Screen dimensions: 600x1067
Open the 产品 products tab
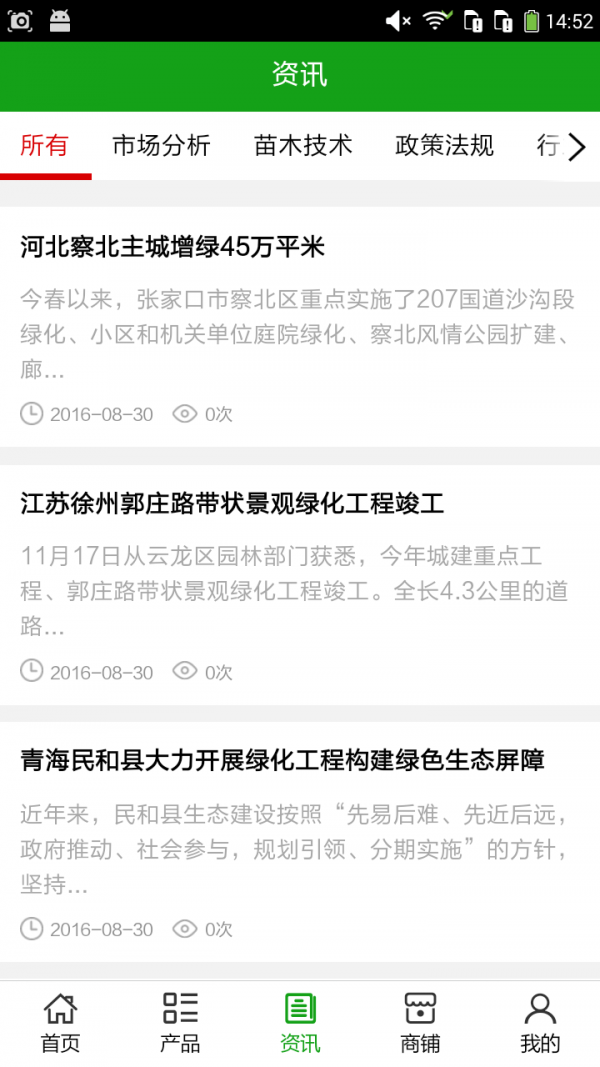coord(180,1022)
